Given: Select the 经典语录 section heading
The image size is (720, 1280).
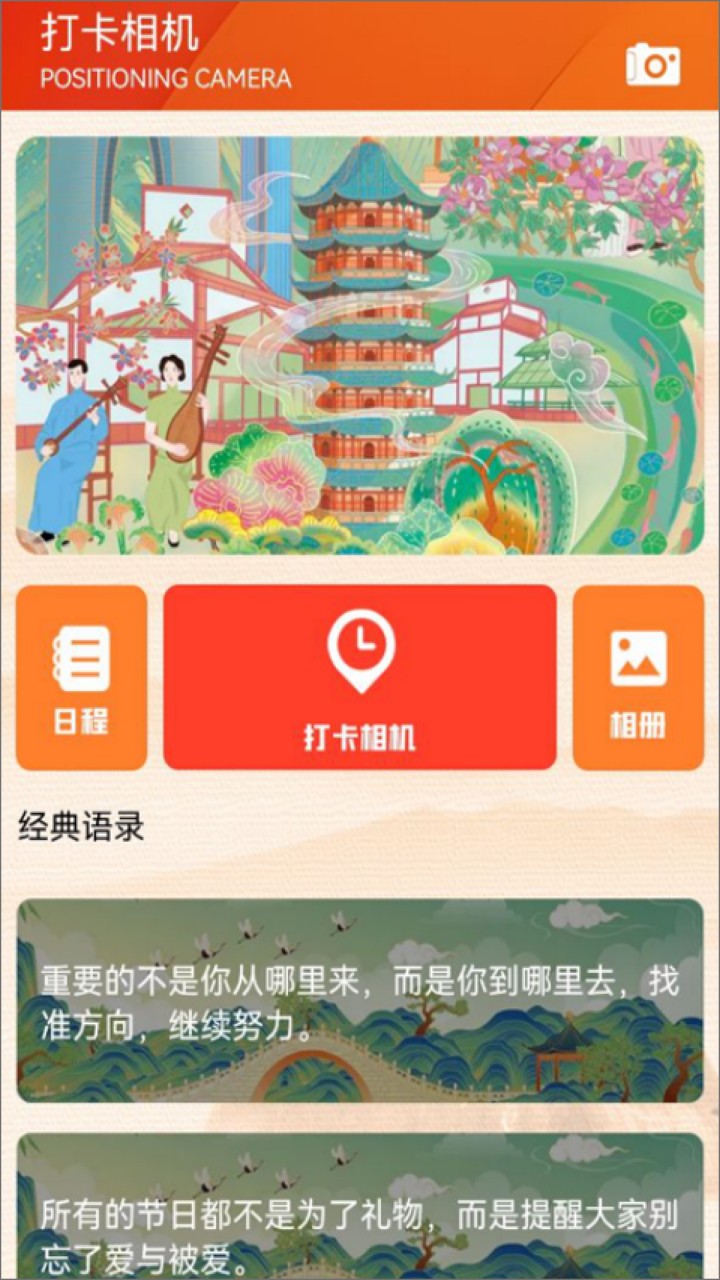Looking at the screenshot, I should [x=80, y=826].
